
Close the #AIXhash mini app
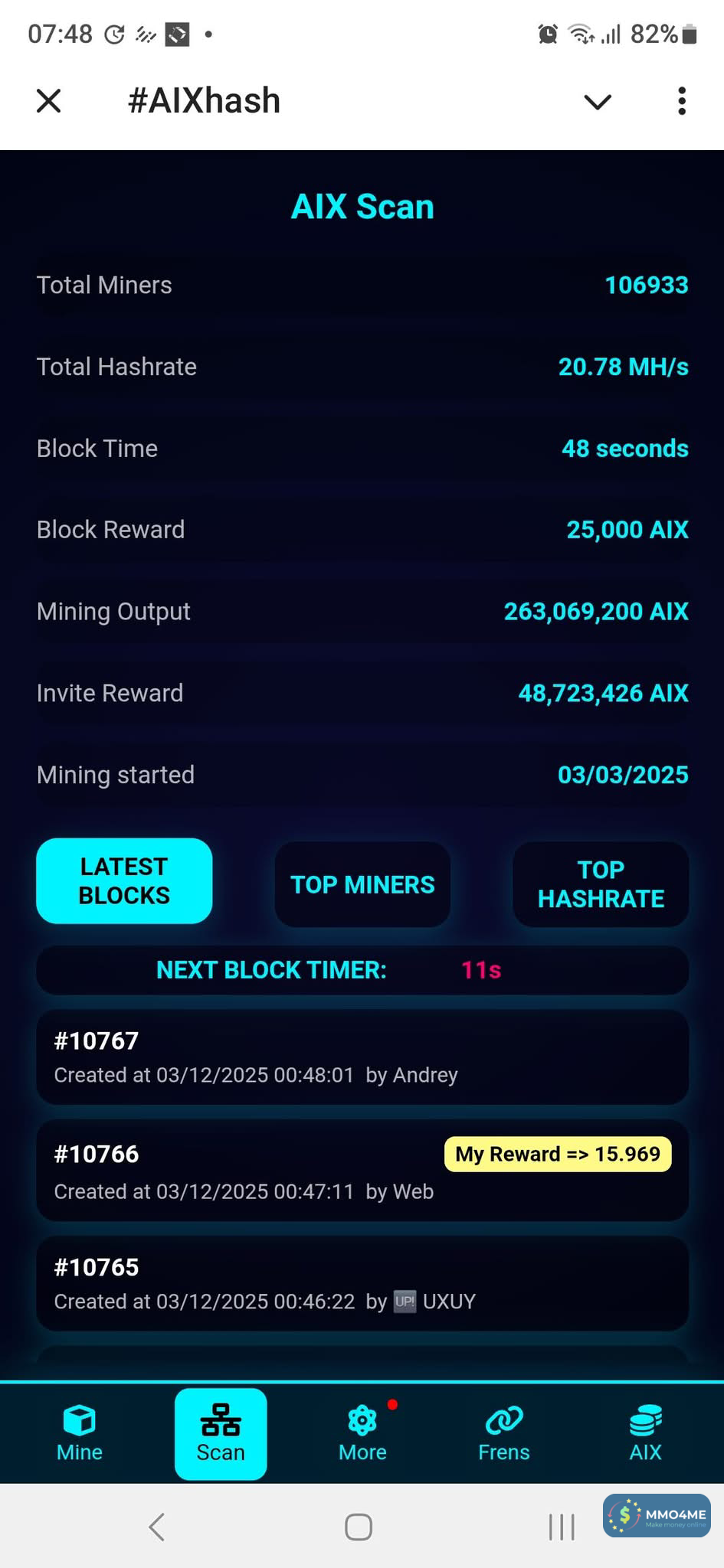pos(48,100)
